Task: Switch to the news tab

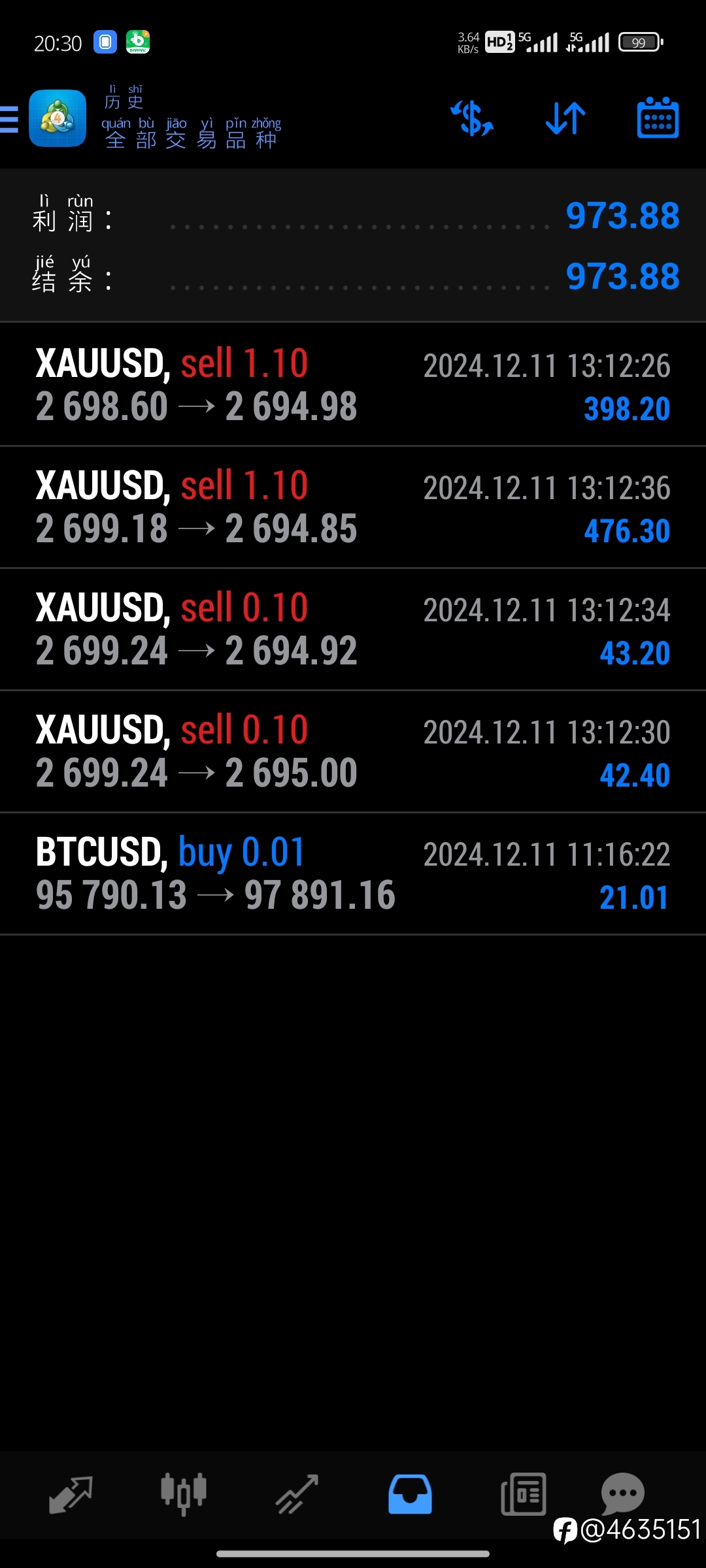Action: (523, 1494)
